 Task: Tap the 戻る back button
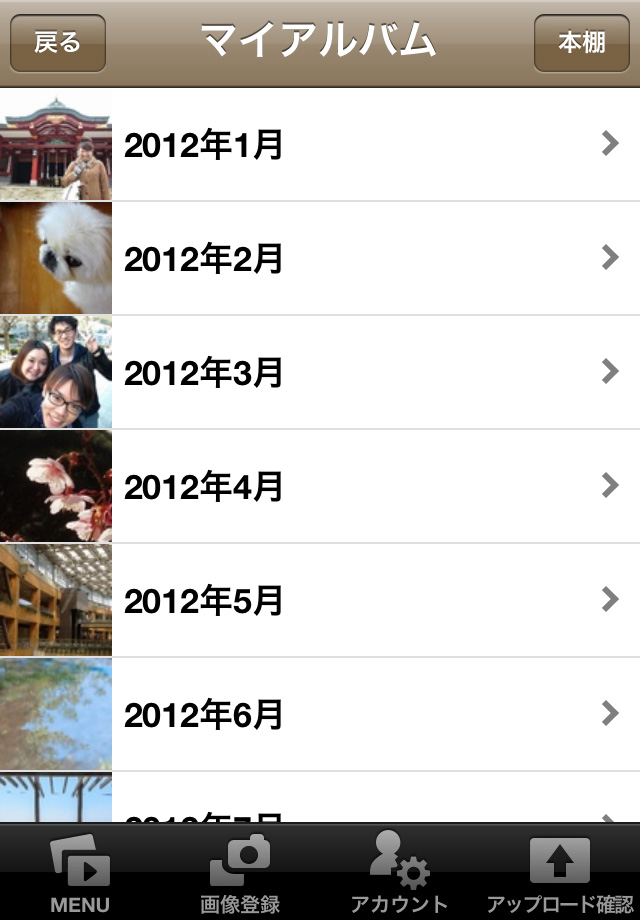tap(57, 43)
